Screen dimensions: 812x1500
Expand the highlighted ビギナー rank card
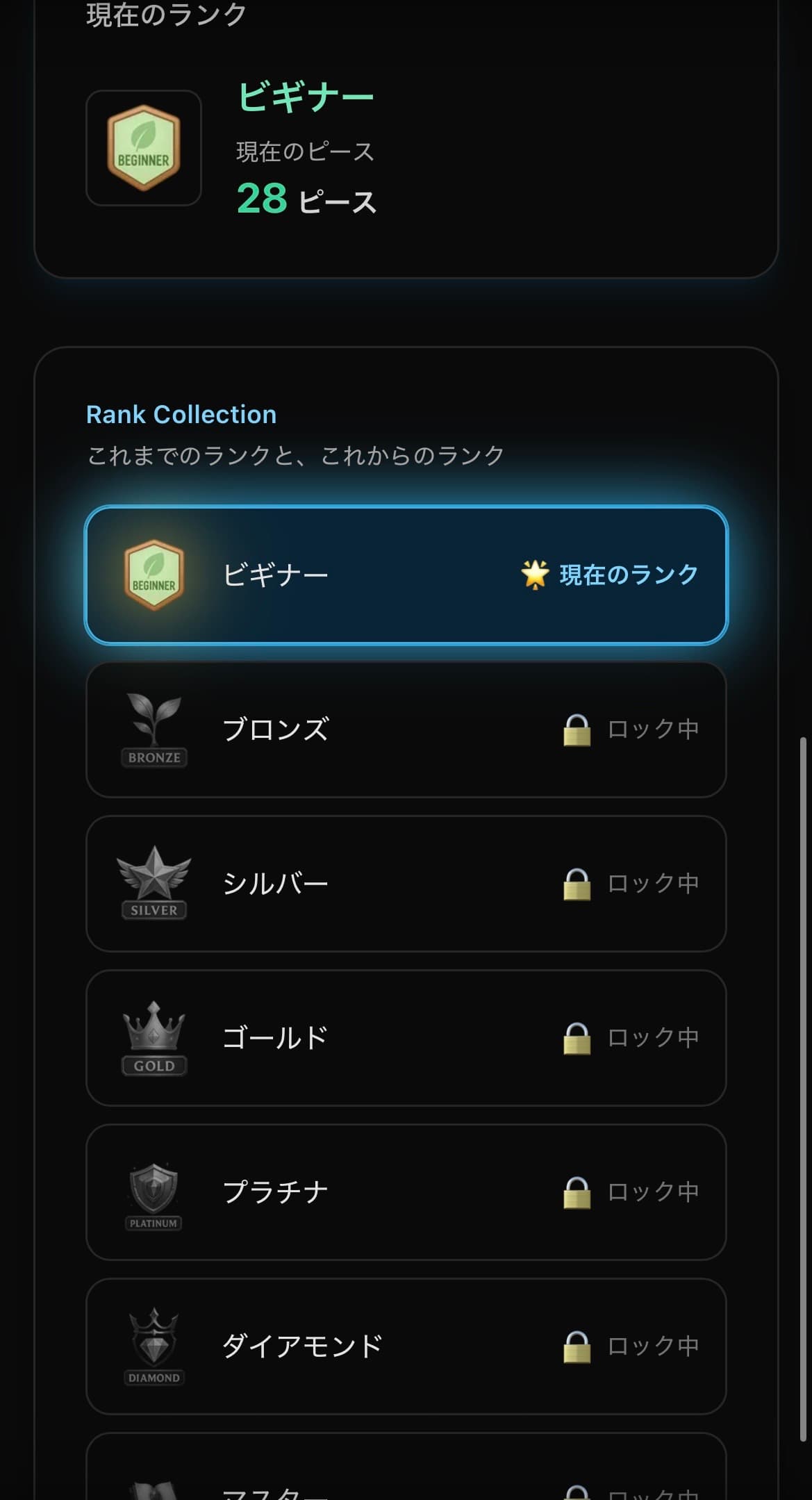point(406,574)
